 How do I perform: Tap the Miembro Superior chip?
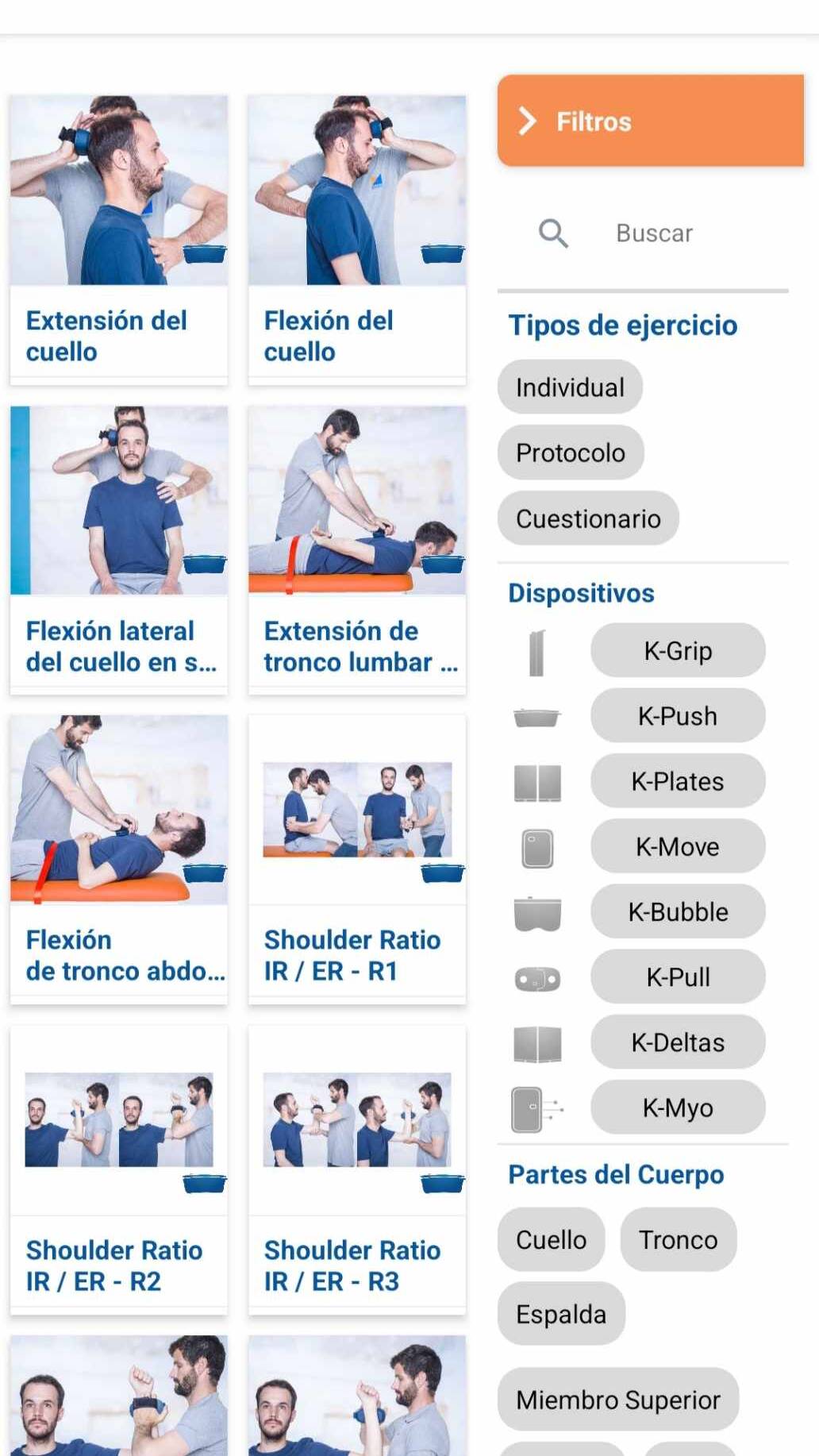pyautogui.click(x=618, y=1400)
